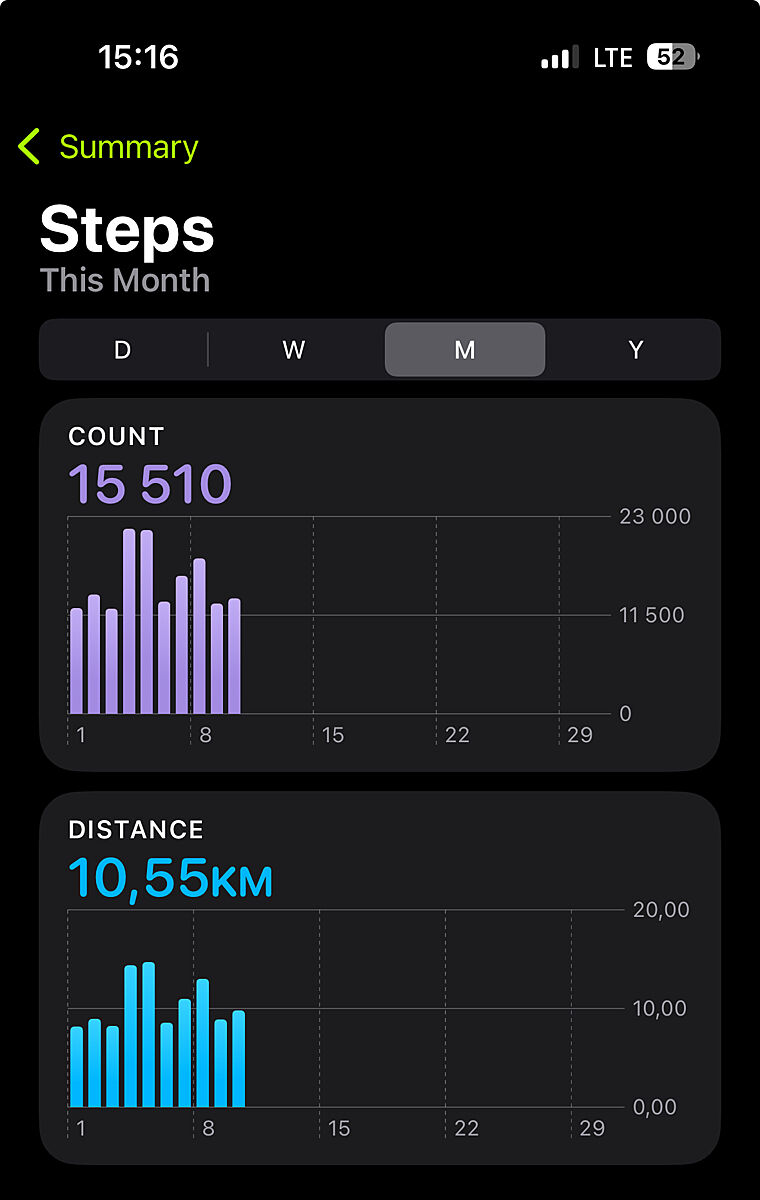The image size is (760, 1200).
Task: Switch to the W week view
Action: point(293,350)
